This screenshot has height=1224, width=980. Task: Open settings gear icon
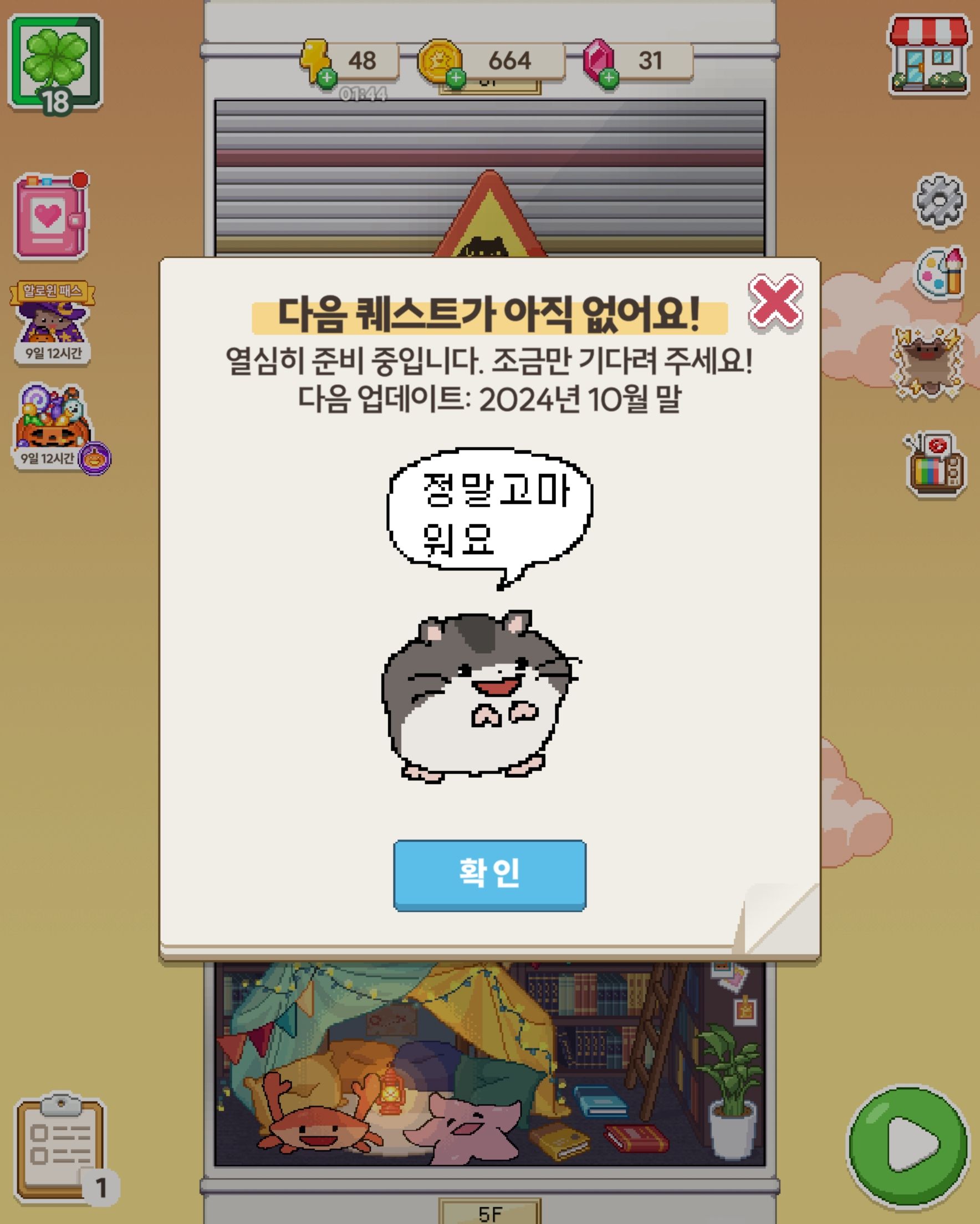pos(938,201)
